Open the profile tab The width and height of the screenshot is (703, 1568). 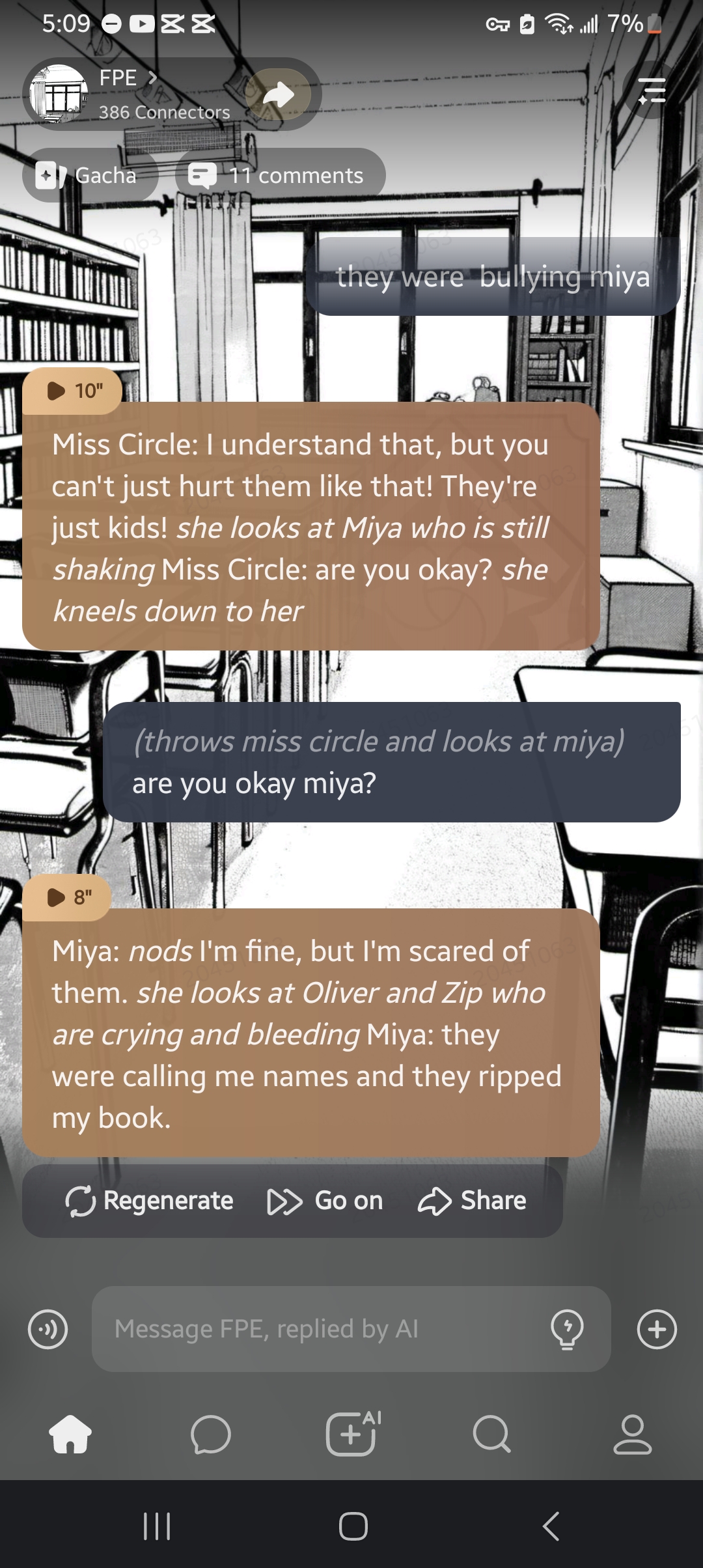coord(632,1435)
